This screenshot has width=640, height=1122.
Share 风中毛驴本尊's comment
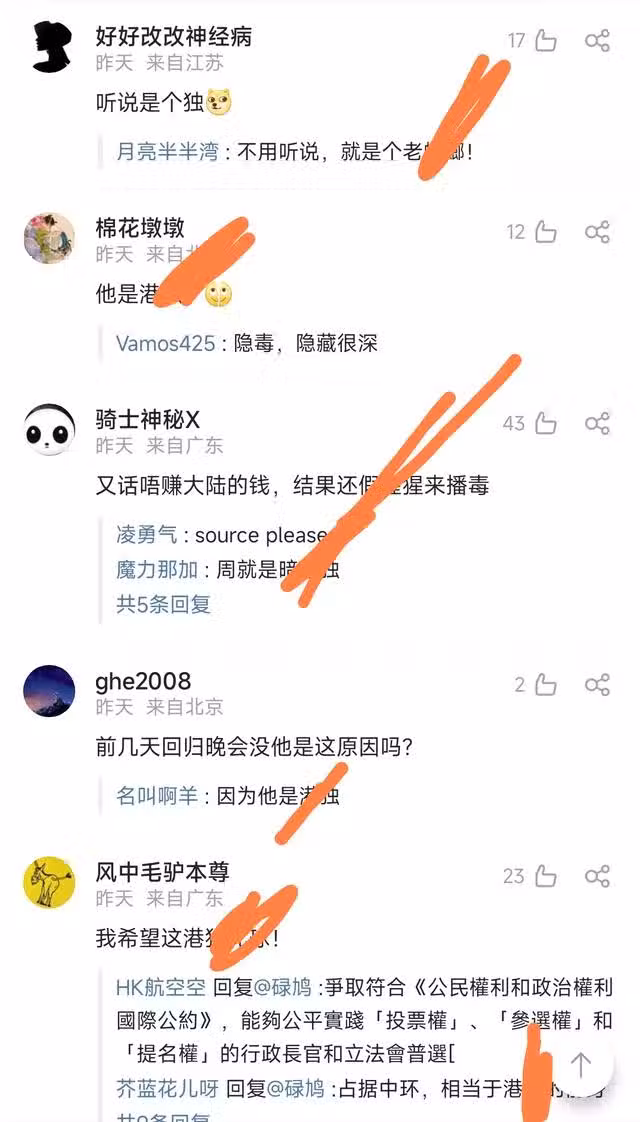coord(597,876)
